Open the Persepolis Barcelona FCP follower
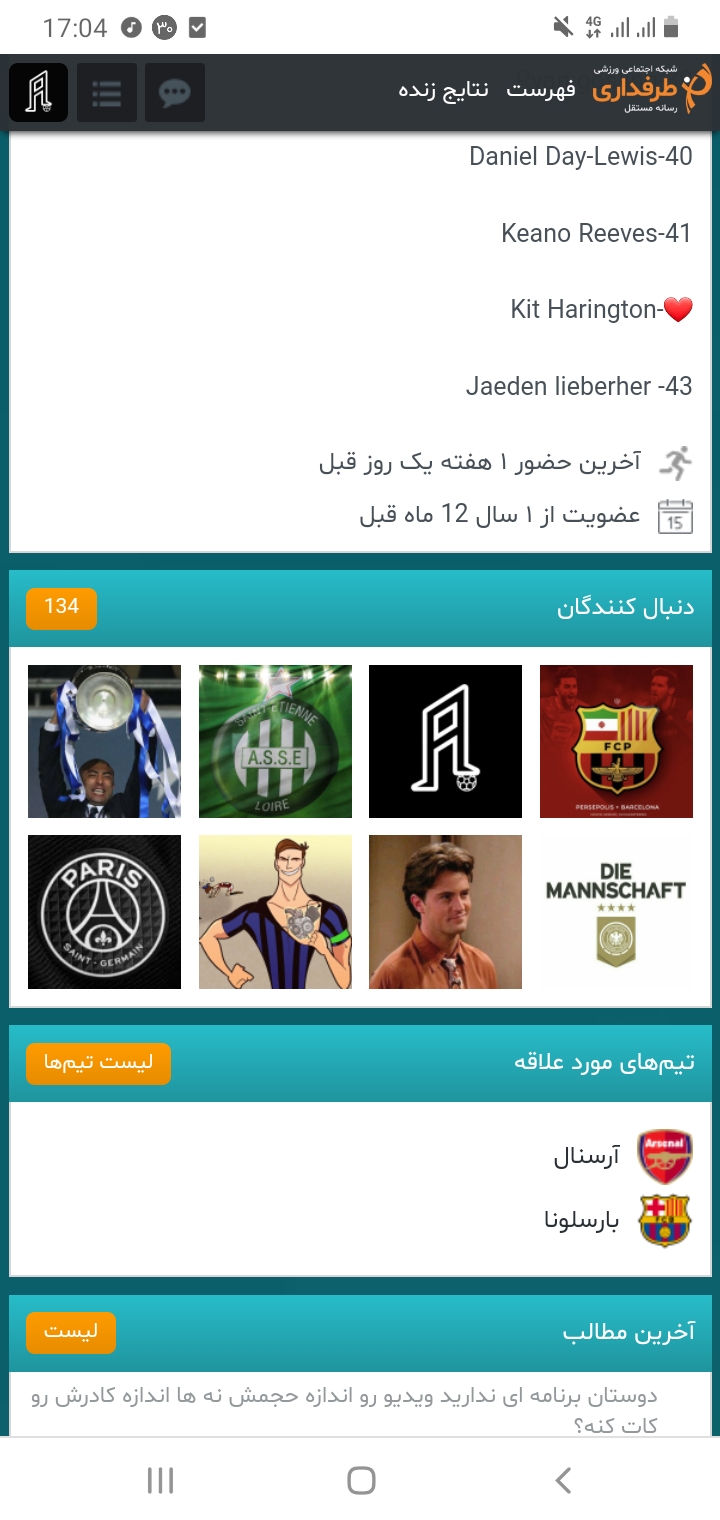Viewport: 720px width, 1520px height. click(x=616, y=741)
